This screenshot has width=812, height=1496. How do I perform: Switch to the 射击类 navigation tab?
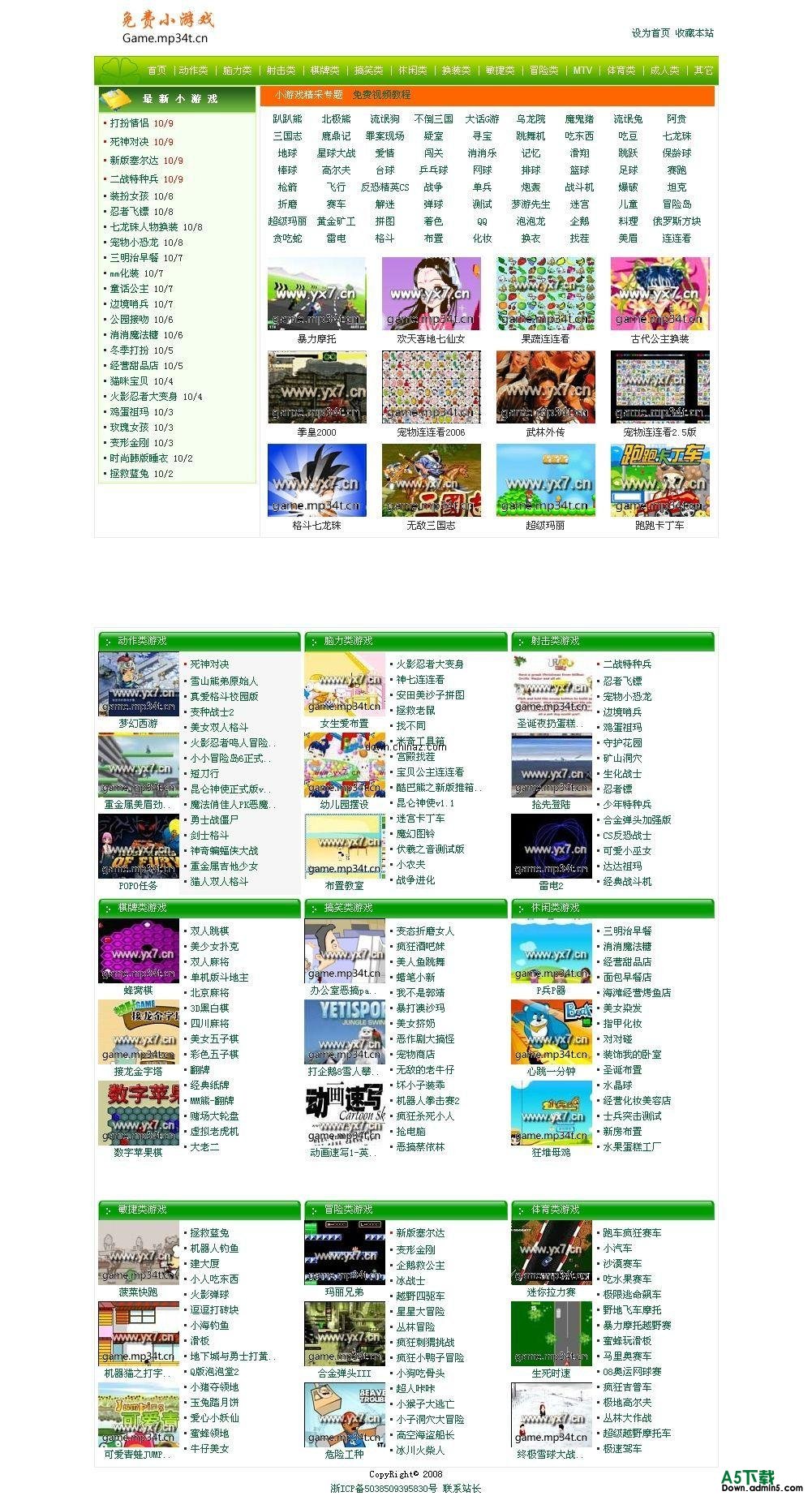point(281,71)
